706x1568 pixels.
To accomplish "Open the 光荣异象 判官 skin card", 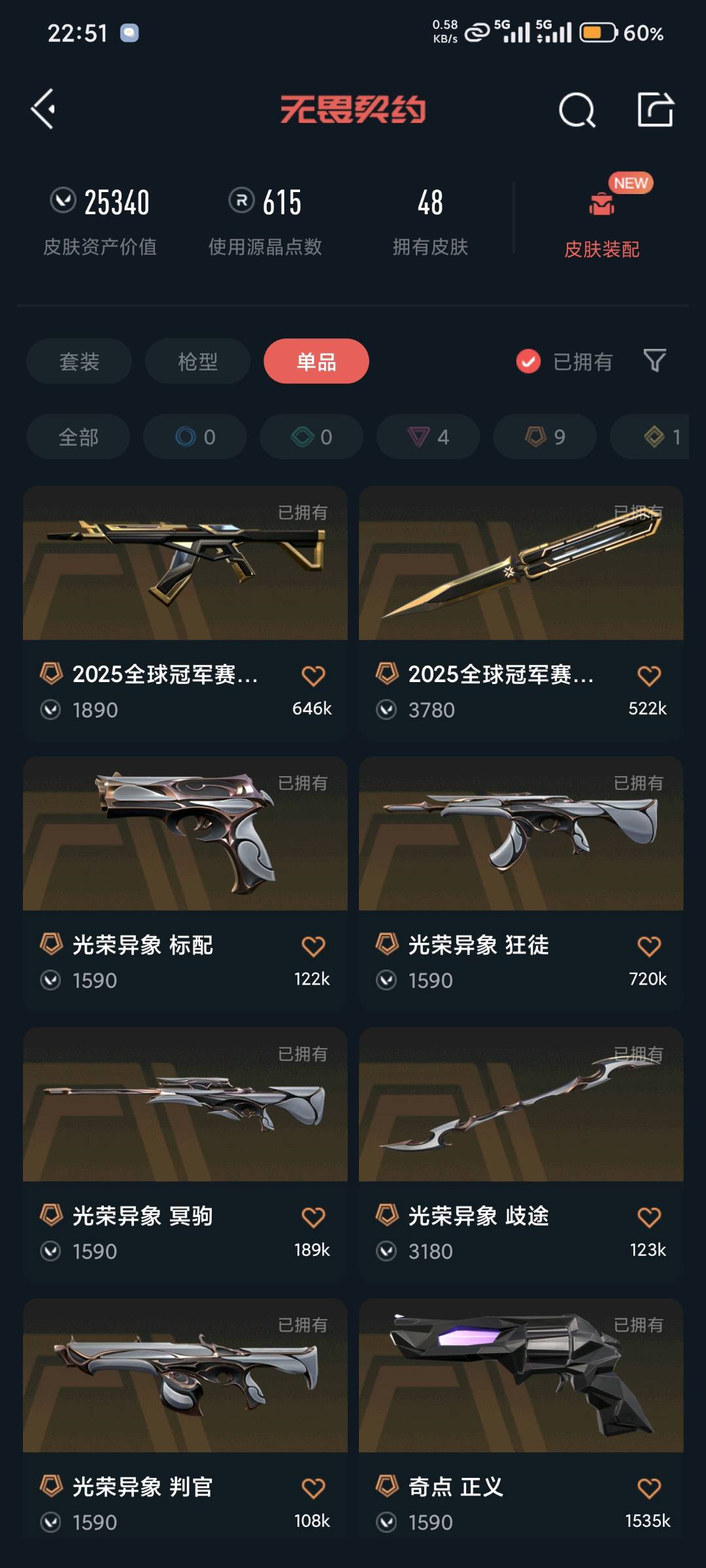I will (185, 1376).
